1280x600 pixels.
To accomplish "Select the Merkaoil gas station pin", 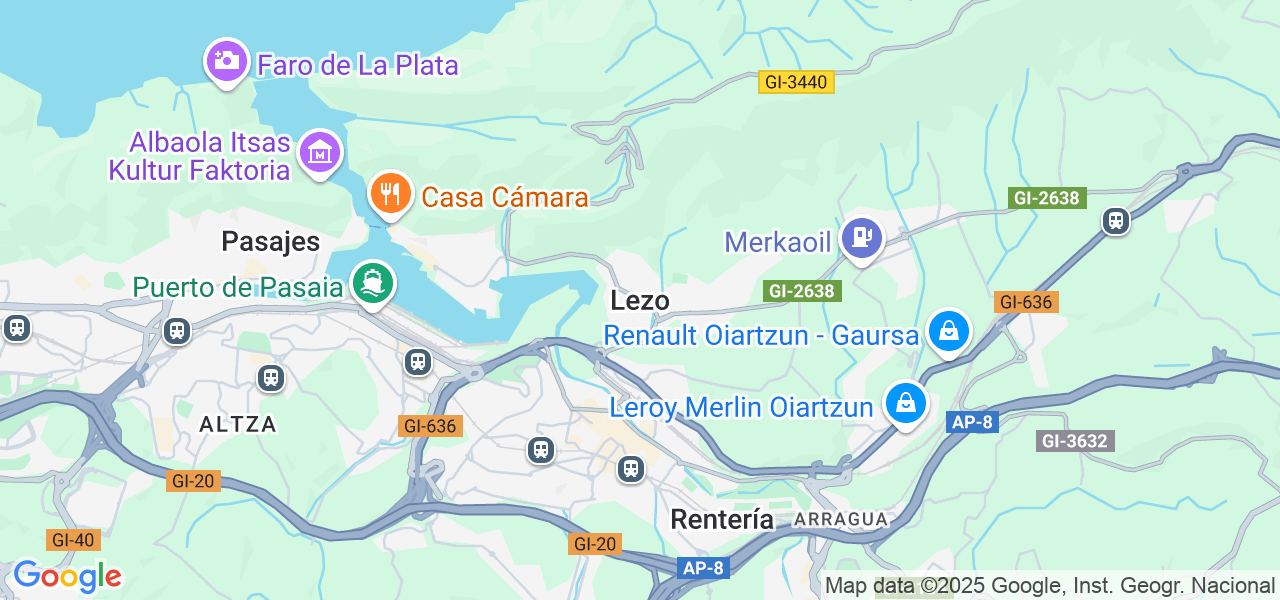I will coord(861,238).
